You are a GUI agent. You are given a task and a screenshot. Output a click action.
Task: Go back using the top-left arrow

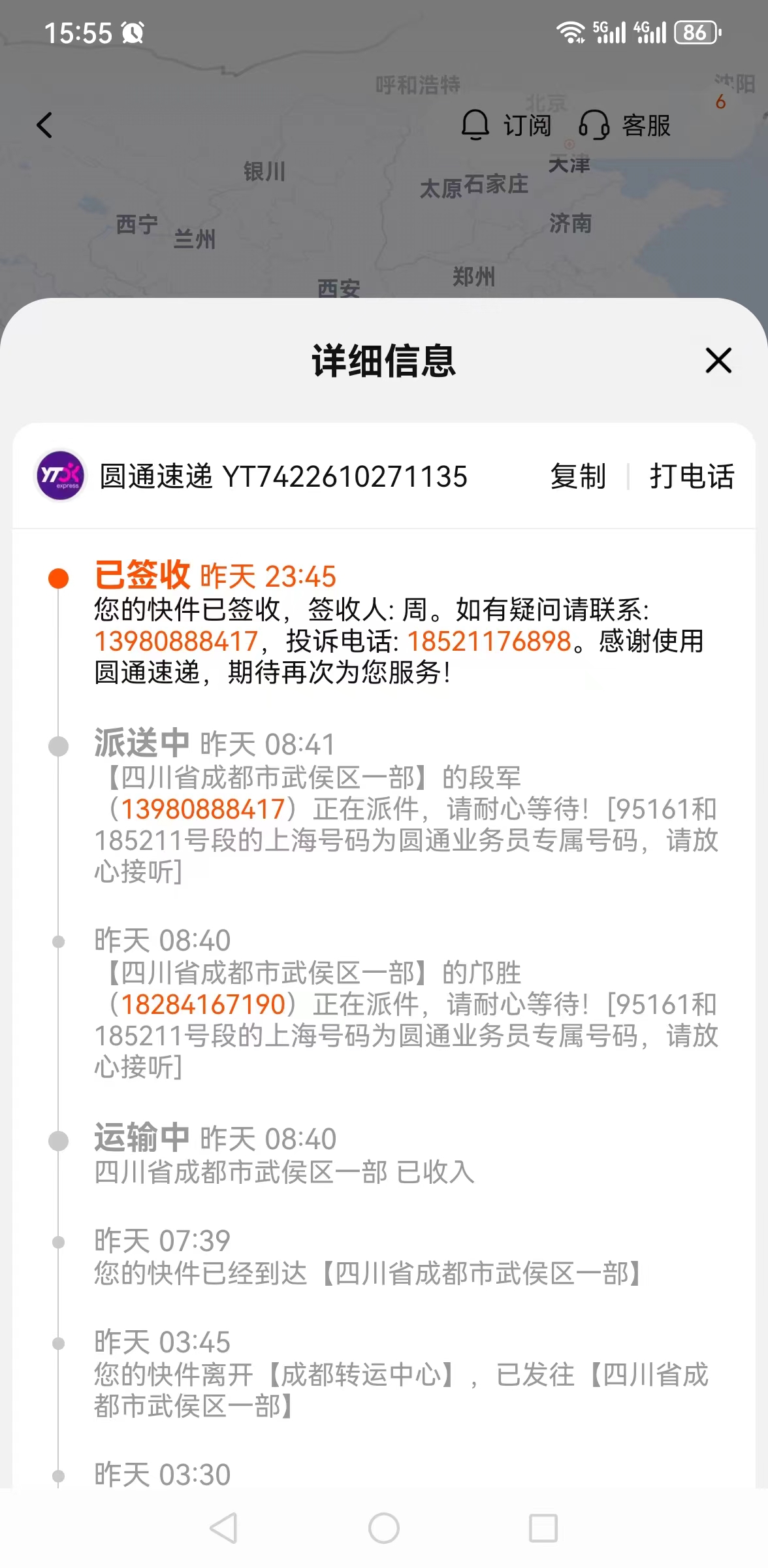click(44, 125)
